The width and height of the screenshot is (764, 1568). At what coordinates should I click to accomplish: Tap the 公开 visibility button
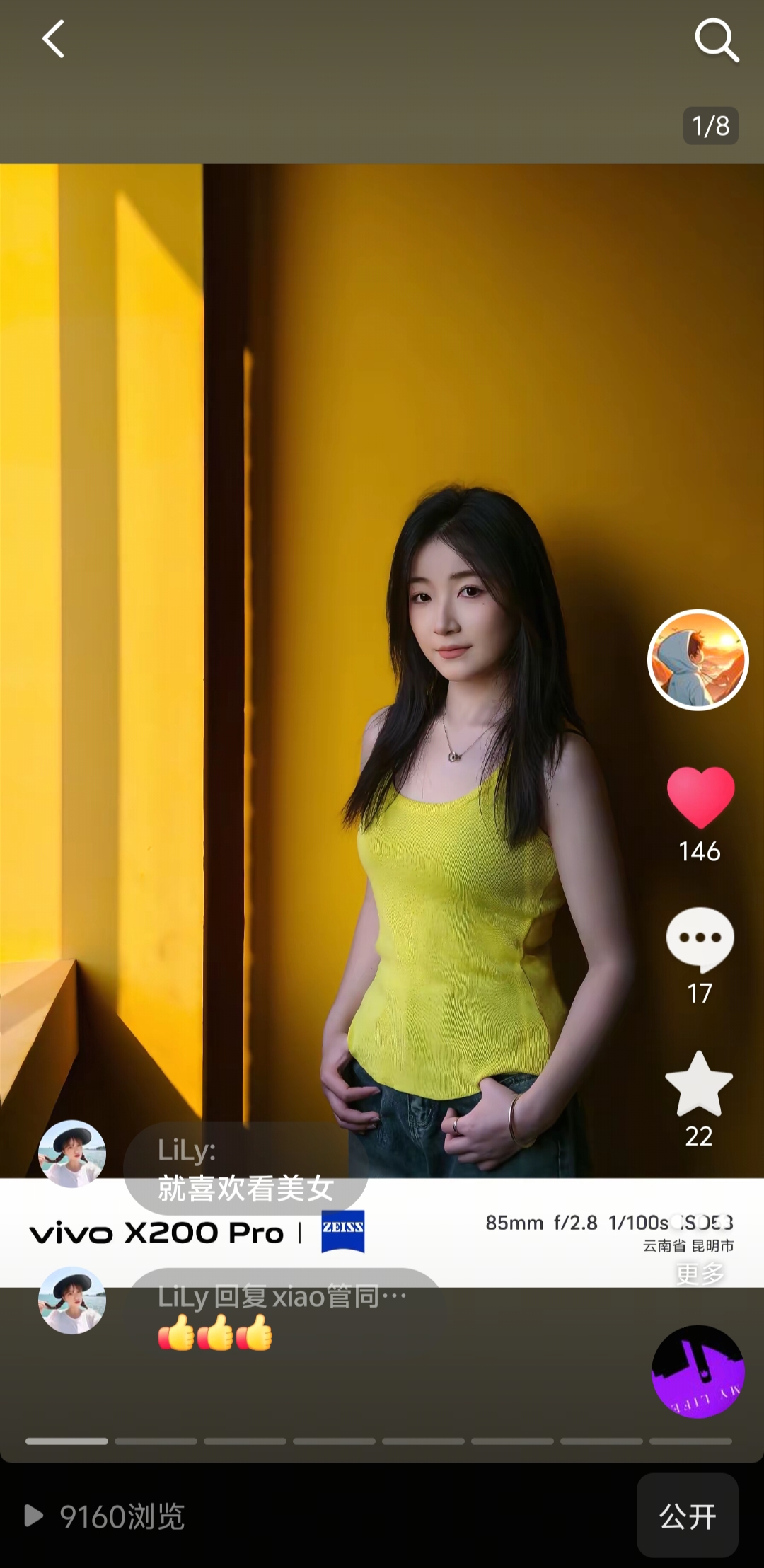(687, 1516)
